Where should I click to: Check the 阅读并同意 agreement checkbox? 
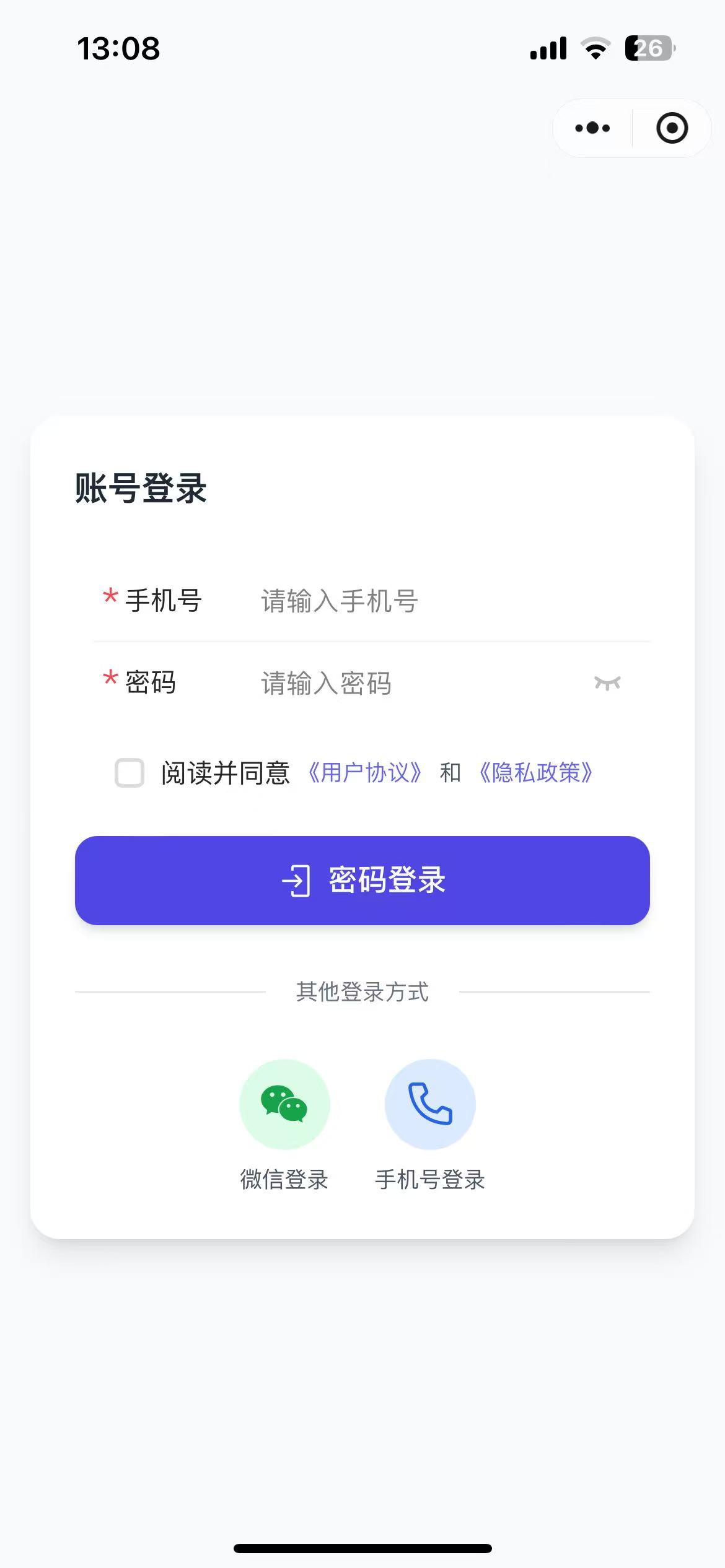[x=130, y=773]
